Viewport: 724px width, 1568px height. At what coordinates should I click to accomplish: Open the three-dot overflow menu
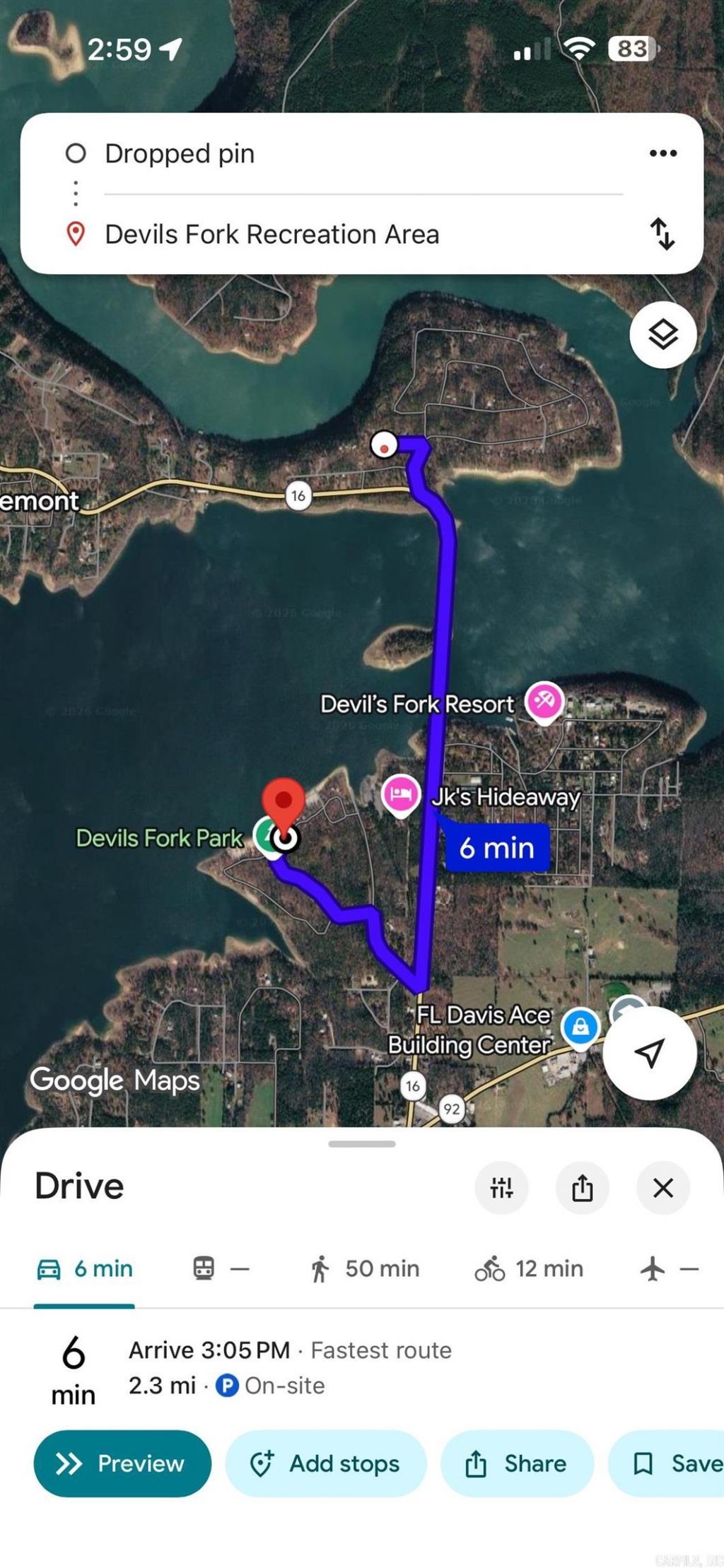662,153
